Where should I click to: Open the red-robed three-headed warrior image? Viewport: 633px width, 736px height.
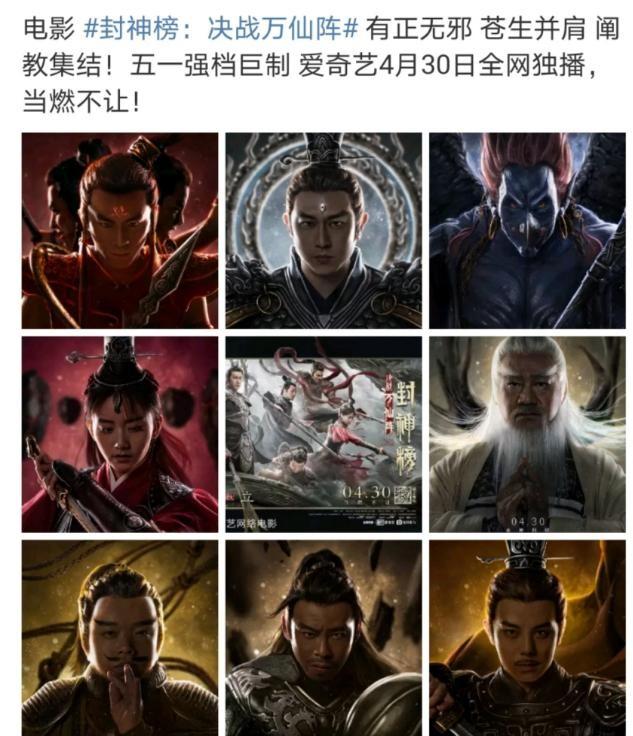(120, 230)
